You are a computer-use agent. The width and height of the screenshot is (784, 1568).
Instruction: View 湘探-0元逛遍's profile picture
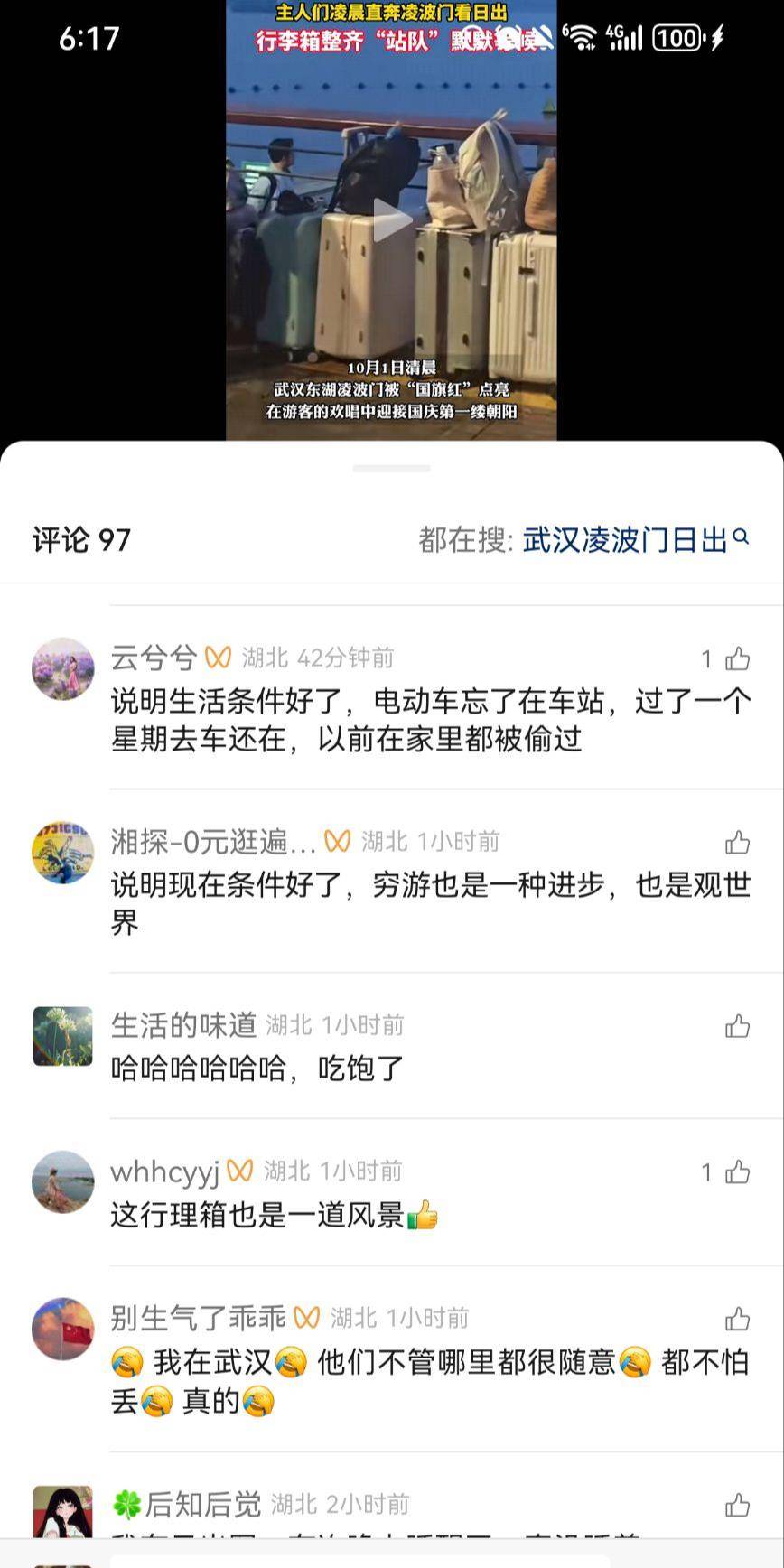pos(63,853)
